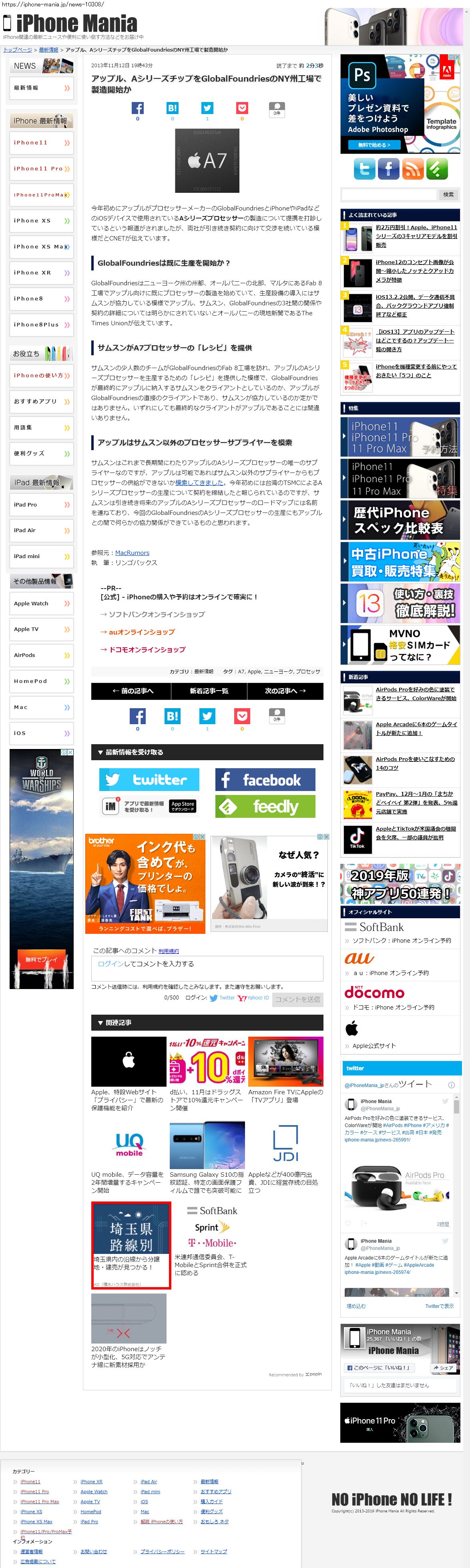Tap the search button next to the search box
Viewport: 470px width, 1568px height.
pyautogui.click(x=448, y=195)
